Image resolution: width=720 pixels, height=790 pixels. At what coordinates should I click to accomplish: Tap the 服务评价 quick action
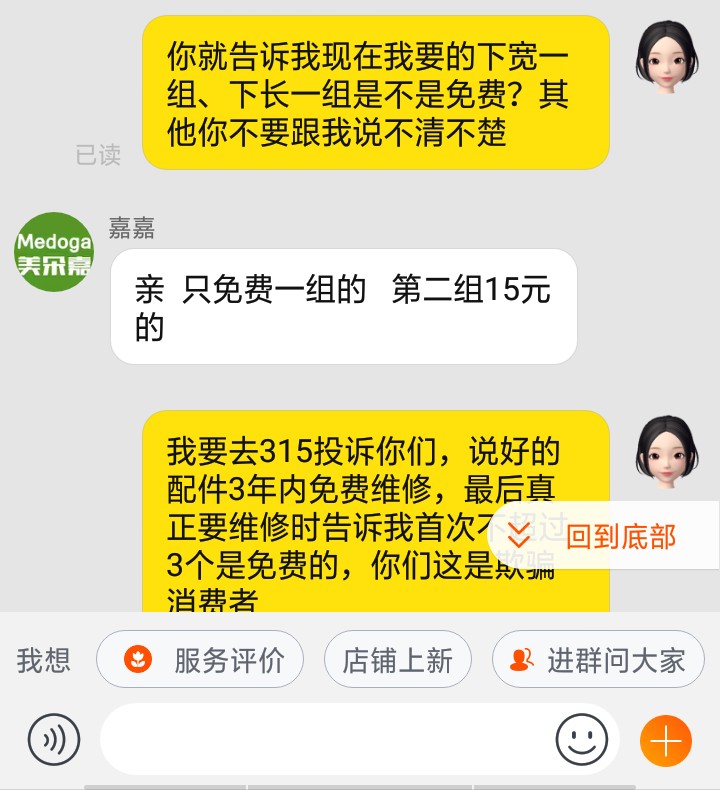coord(200,659)
